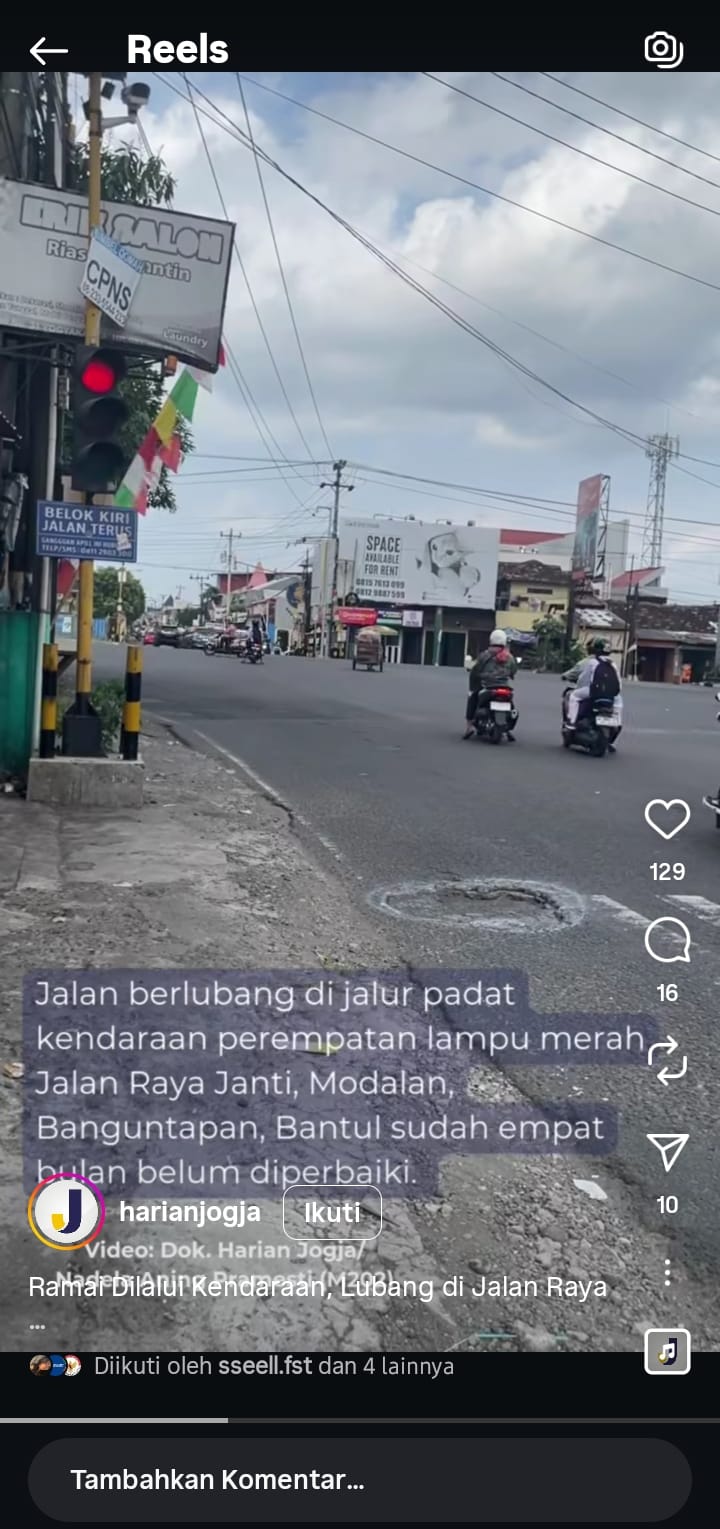This screenshot has height=1529, width=720.
Task: Open the harianjogja username link
Action: (x=190, y=1212)
